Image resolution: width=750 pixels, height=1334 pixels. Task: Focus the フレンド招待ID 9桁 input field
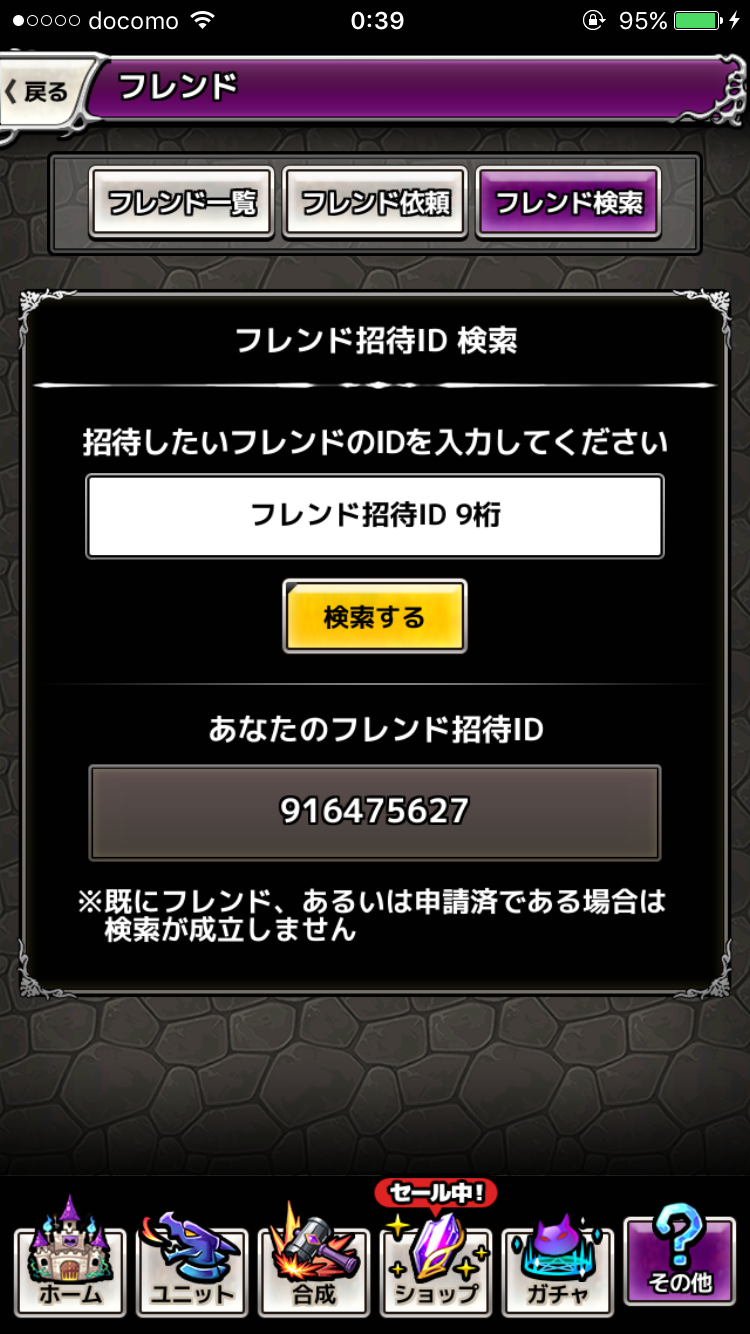click(x=375, y=516)
